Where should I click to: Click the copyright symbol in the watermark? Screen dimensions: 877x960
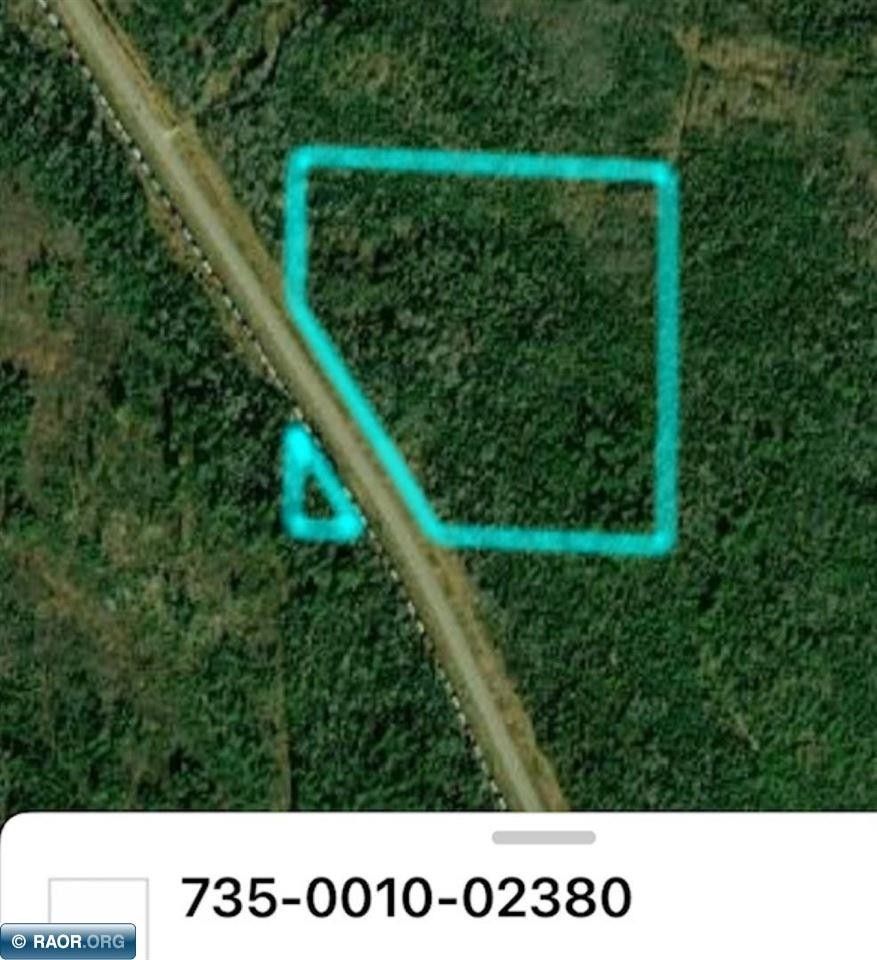pos(16,943)
